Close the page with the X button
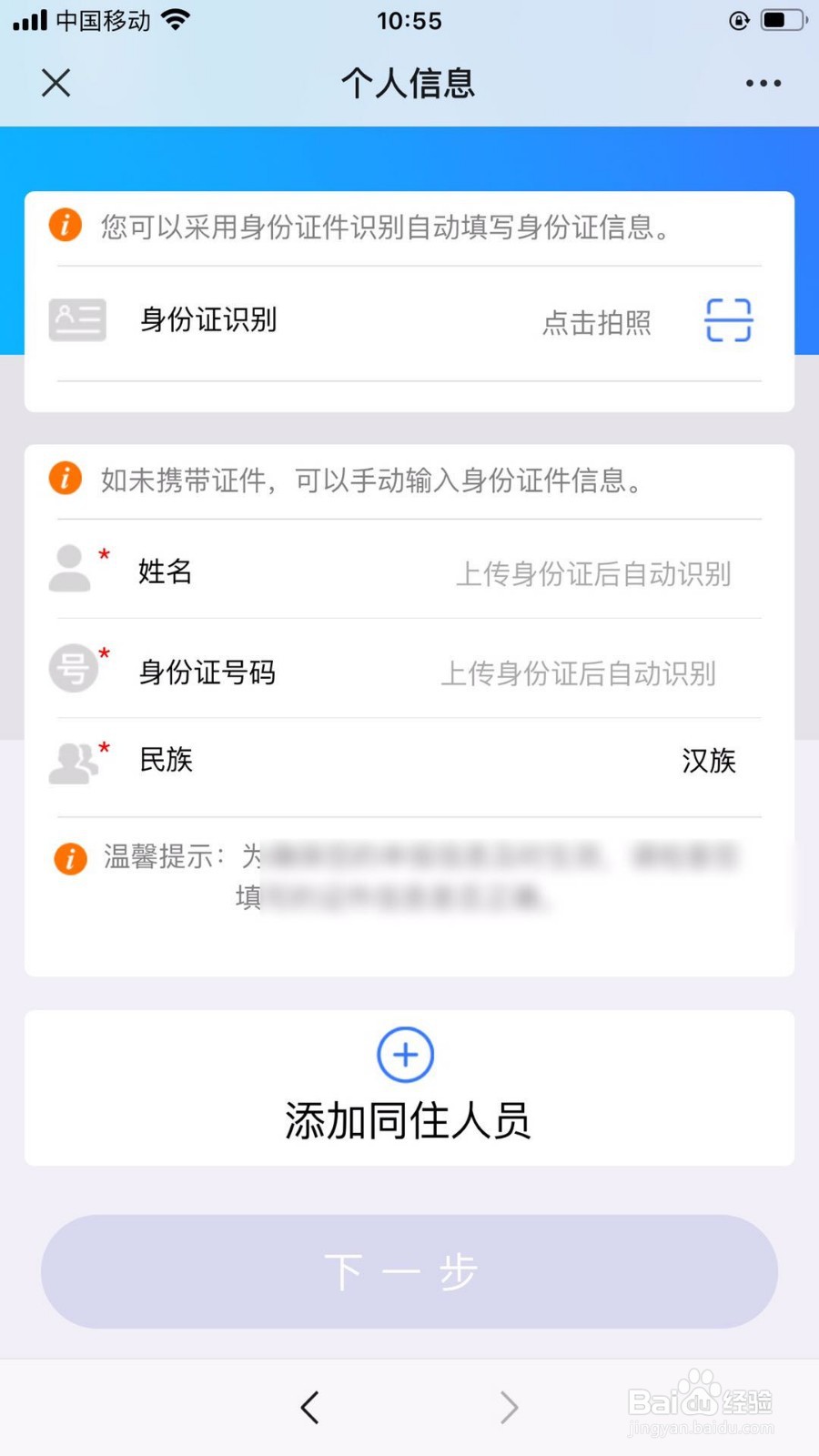This screenshot has width=819, height=1456. [56, 83]
